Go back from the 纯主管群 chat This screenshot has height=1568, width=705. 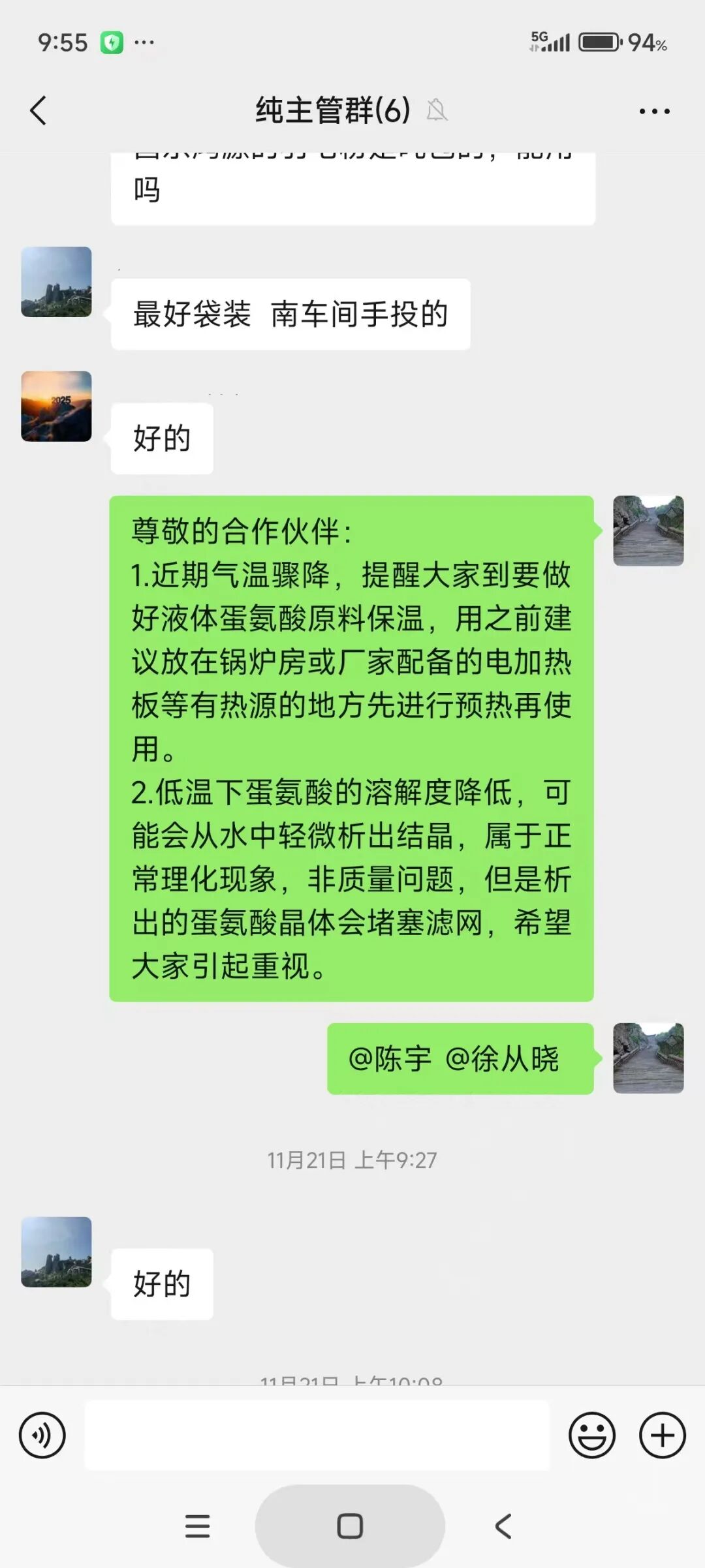pyautogui.click(x=39, y=110)
